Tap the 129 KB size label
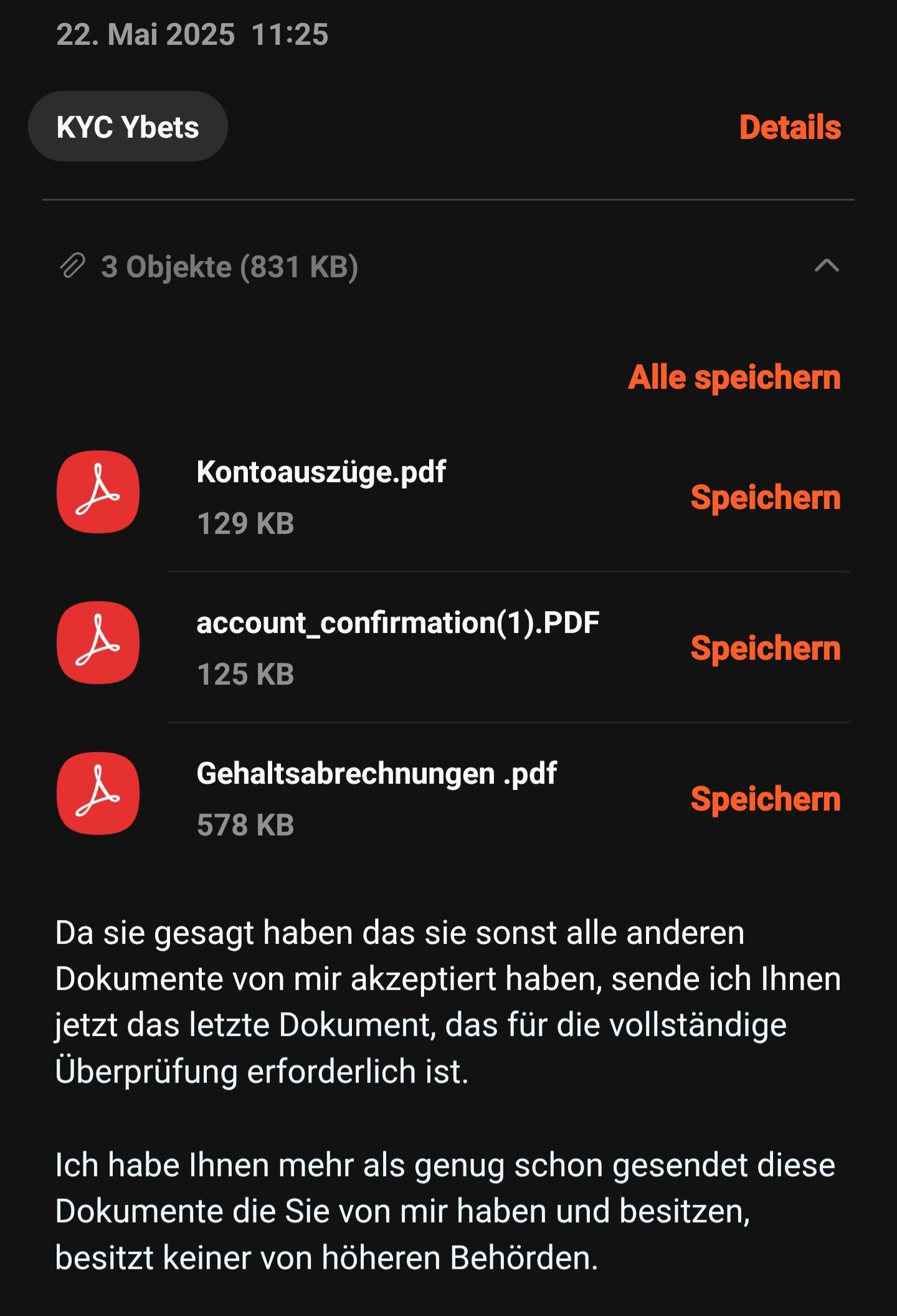 pos(245,524)
